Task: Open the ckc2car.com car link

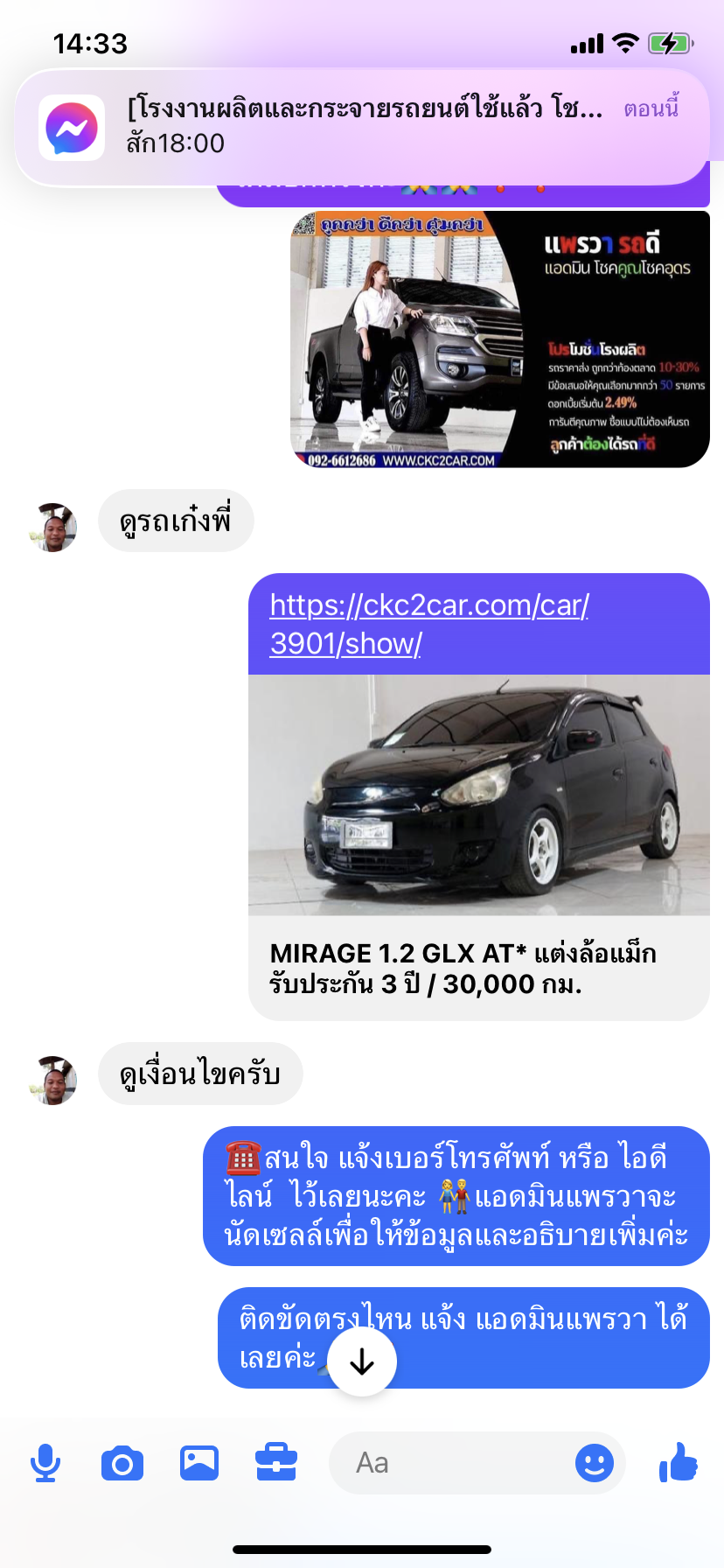Action: (x=428, y=624)
